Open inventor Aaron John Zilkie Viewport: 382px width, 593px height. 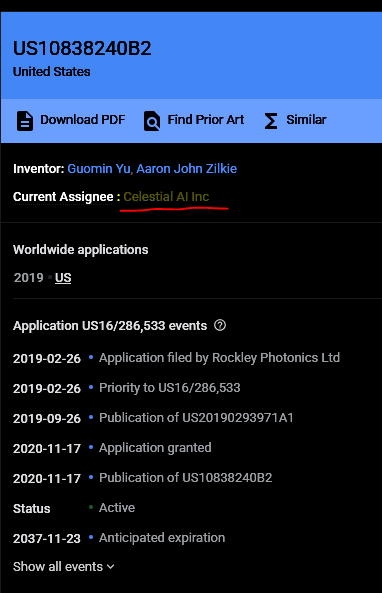[186, 169]
